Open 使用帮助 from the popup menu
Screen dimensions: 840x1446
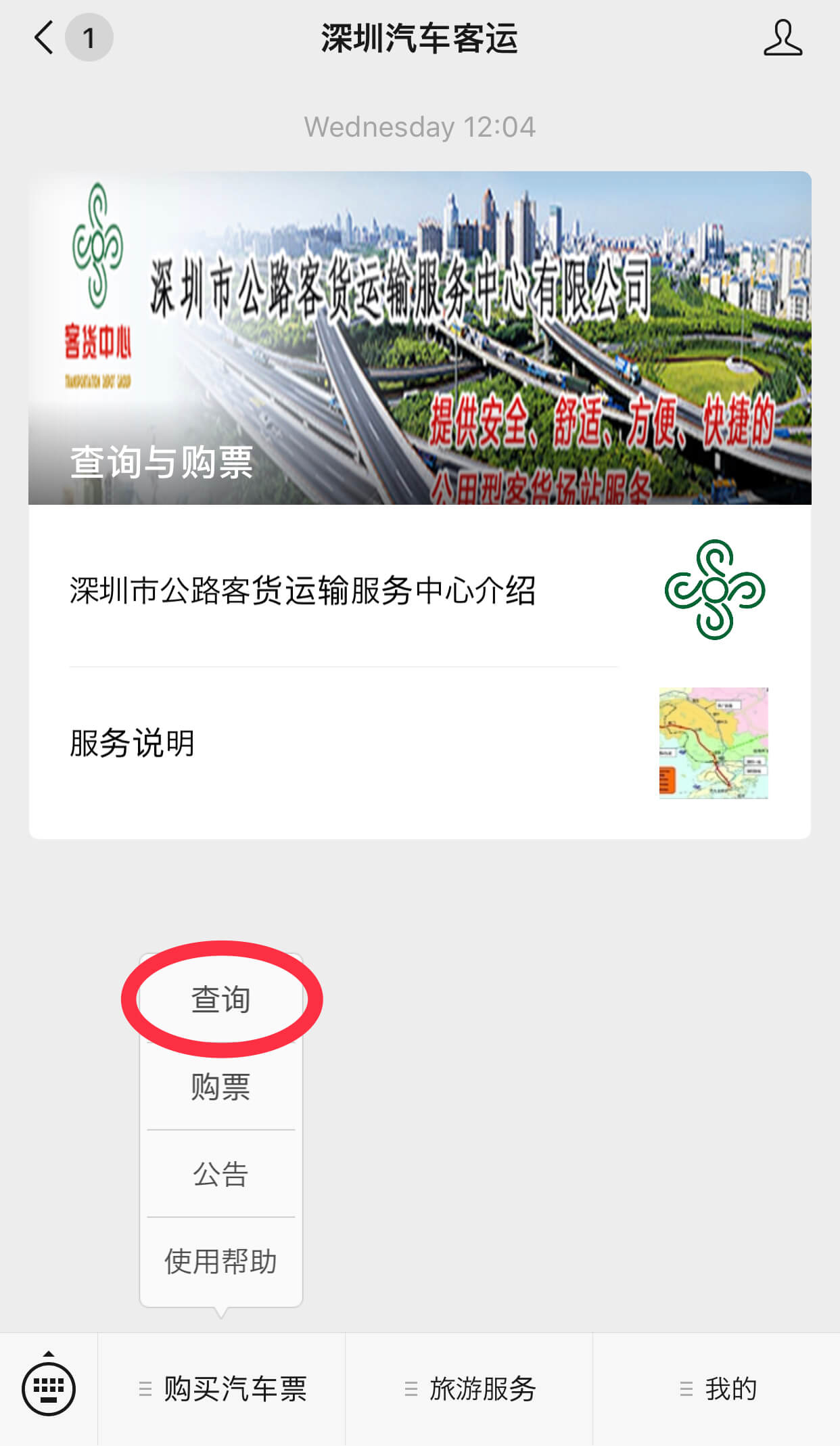point(221,1261)
